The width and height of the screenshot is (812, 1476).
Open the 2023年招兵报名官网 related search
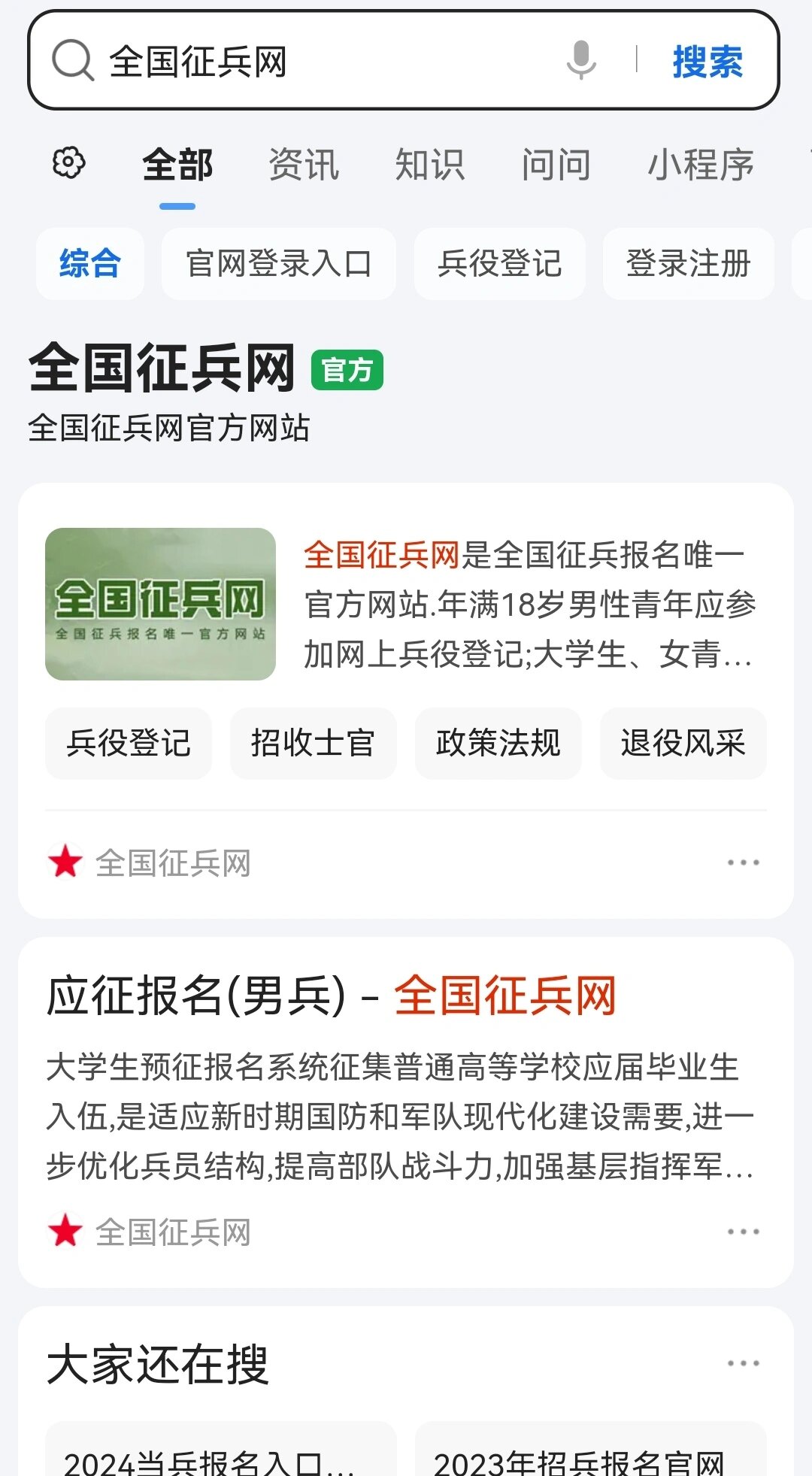(583, 1459)
